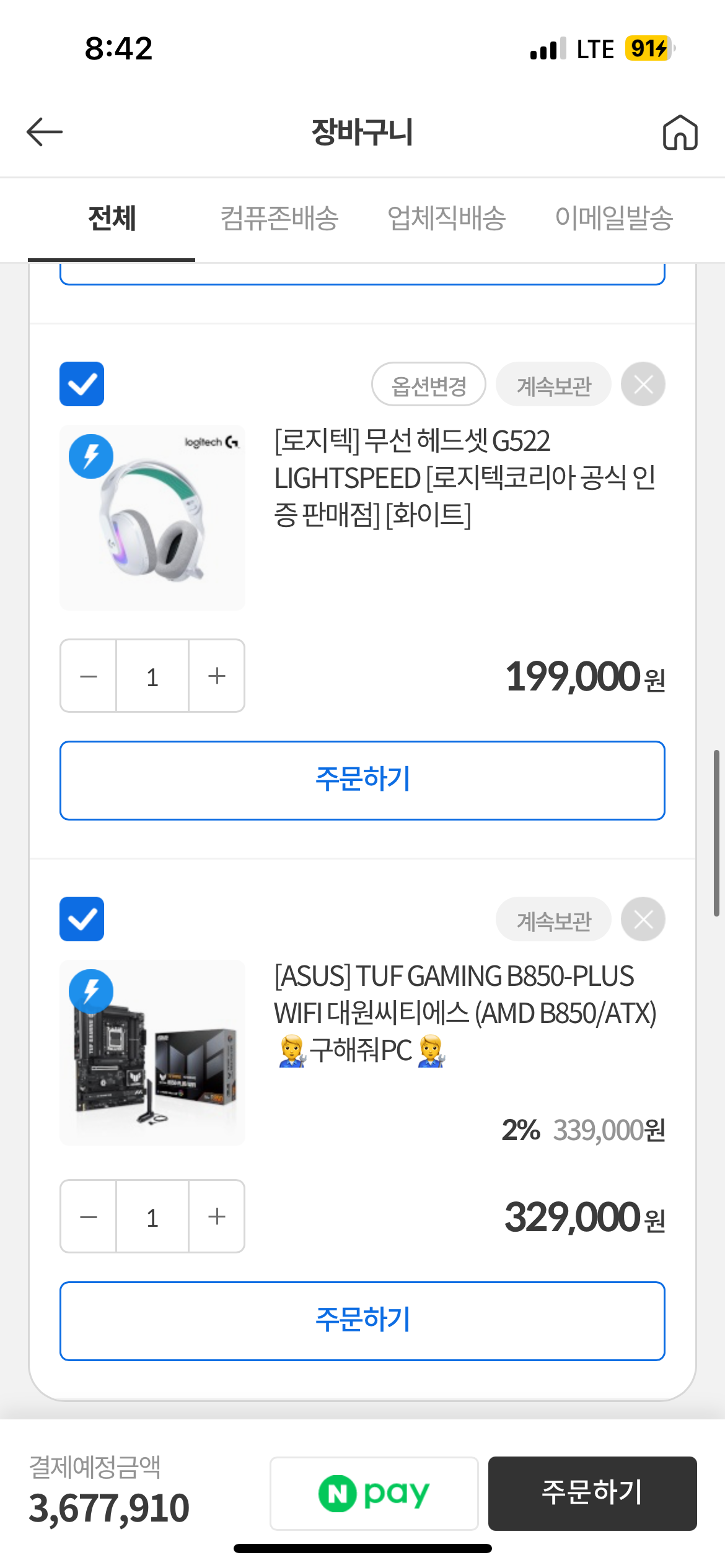Image resolution: width=725 pixels, height=1568 pixels.
Task: Uncheck the ASUS TUF GAMING B850-PLUS item
Action: 82,919
